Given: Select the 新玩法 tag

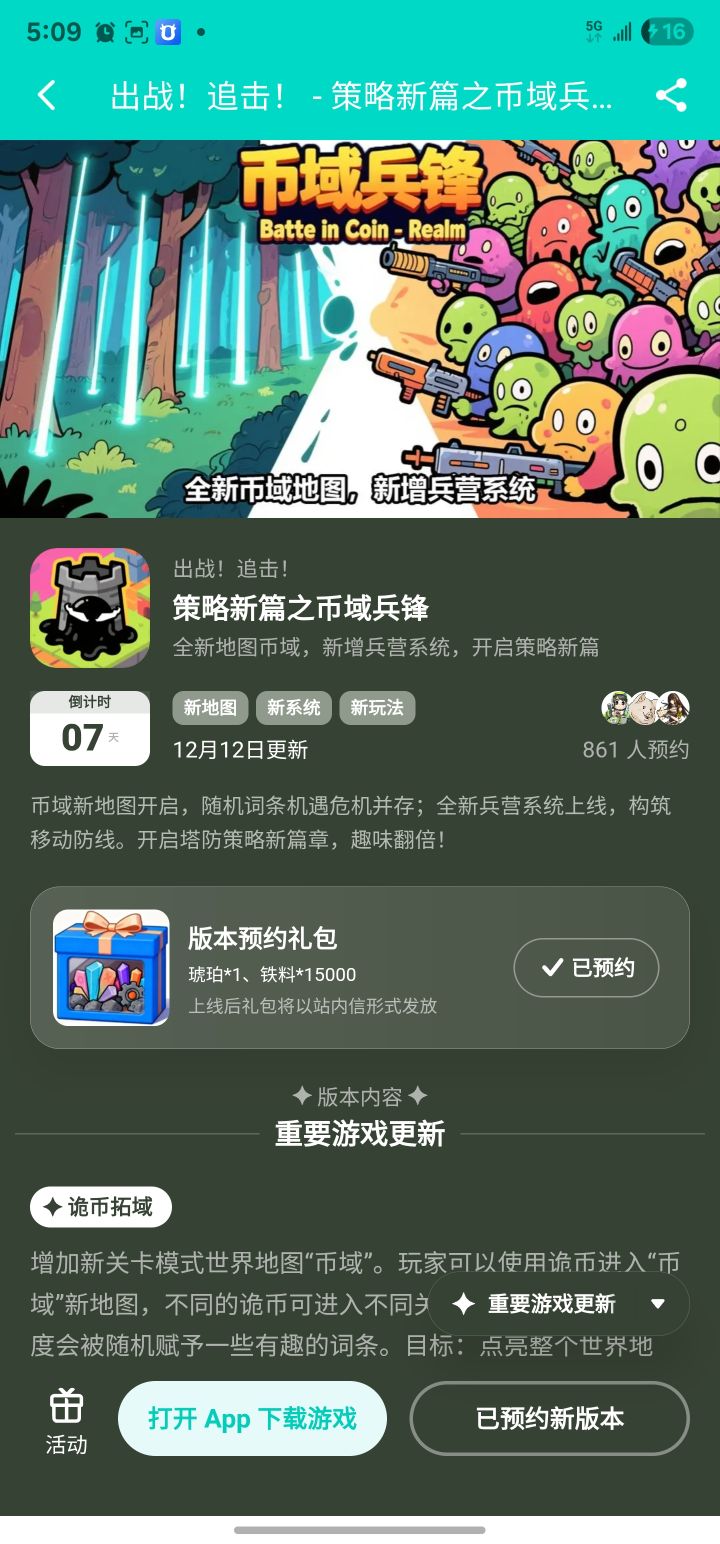Looking at the screenshot, I should pos(378,708).
